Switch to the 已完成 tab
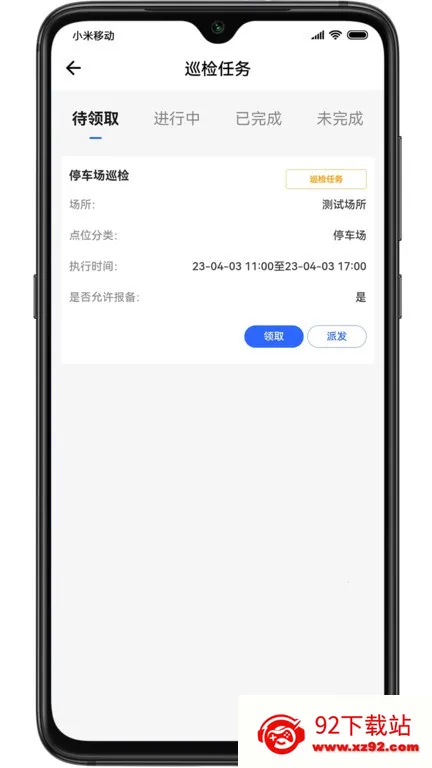Viewport: 432px width, 768px height. [259, 119]
